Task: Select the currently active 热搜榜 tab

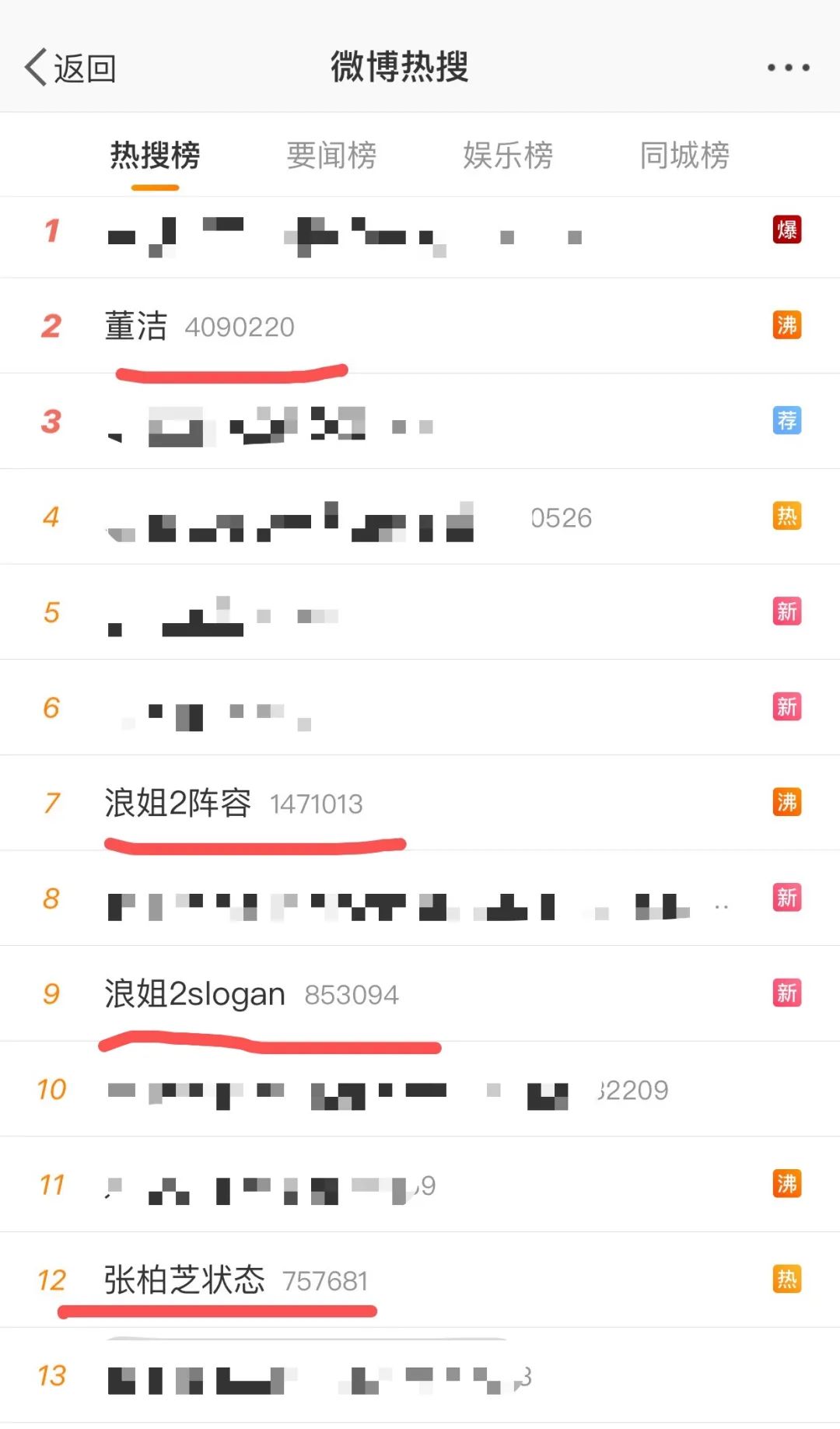Action: click(x=155, y=156)
